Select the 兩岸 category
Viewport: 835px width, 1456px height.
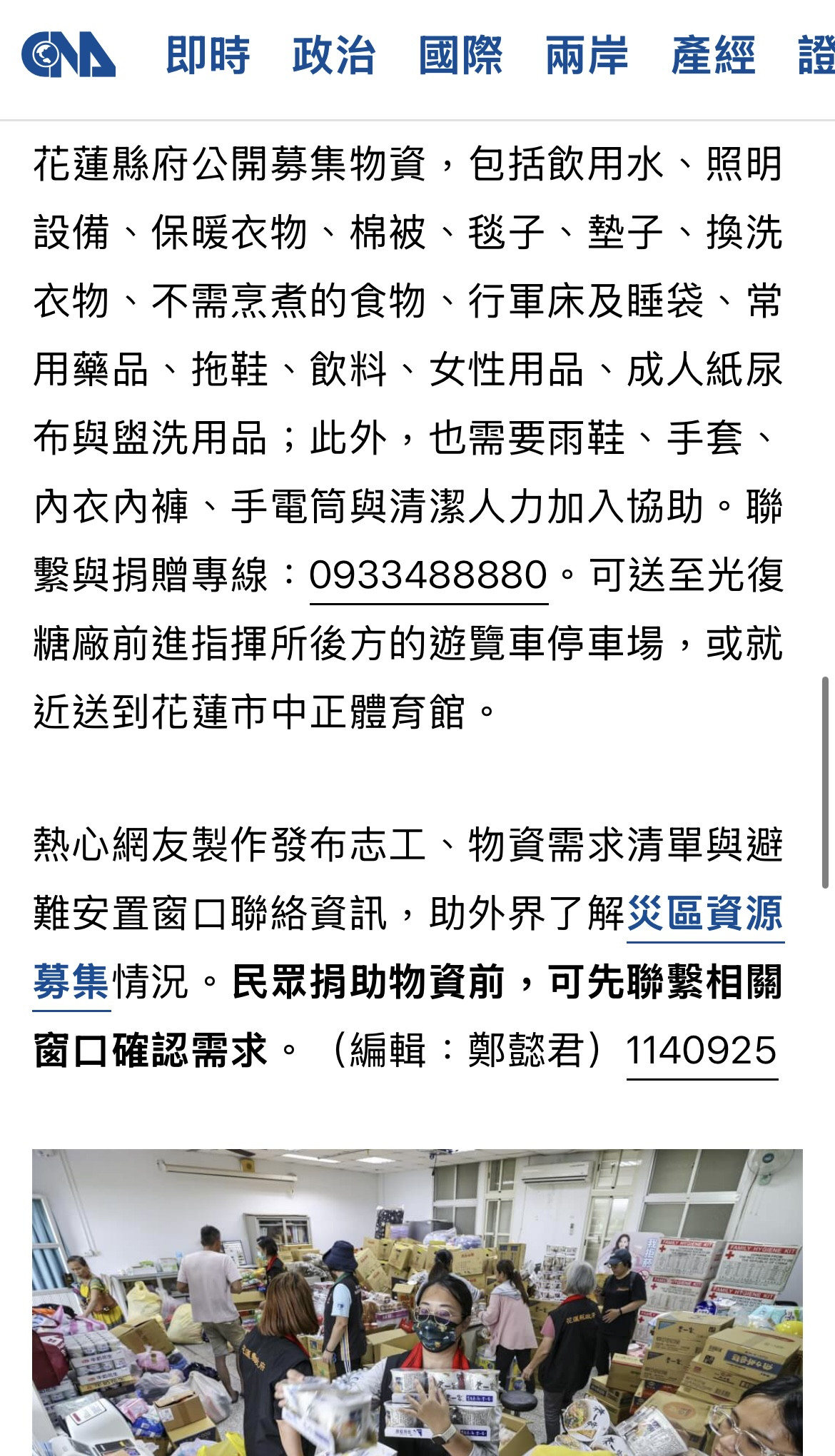587,55
